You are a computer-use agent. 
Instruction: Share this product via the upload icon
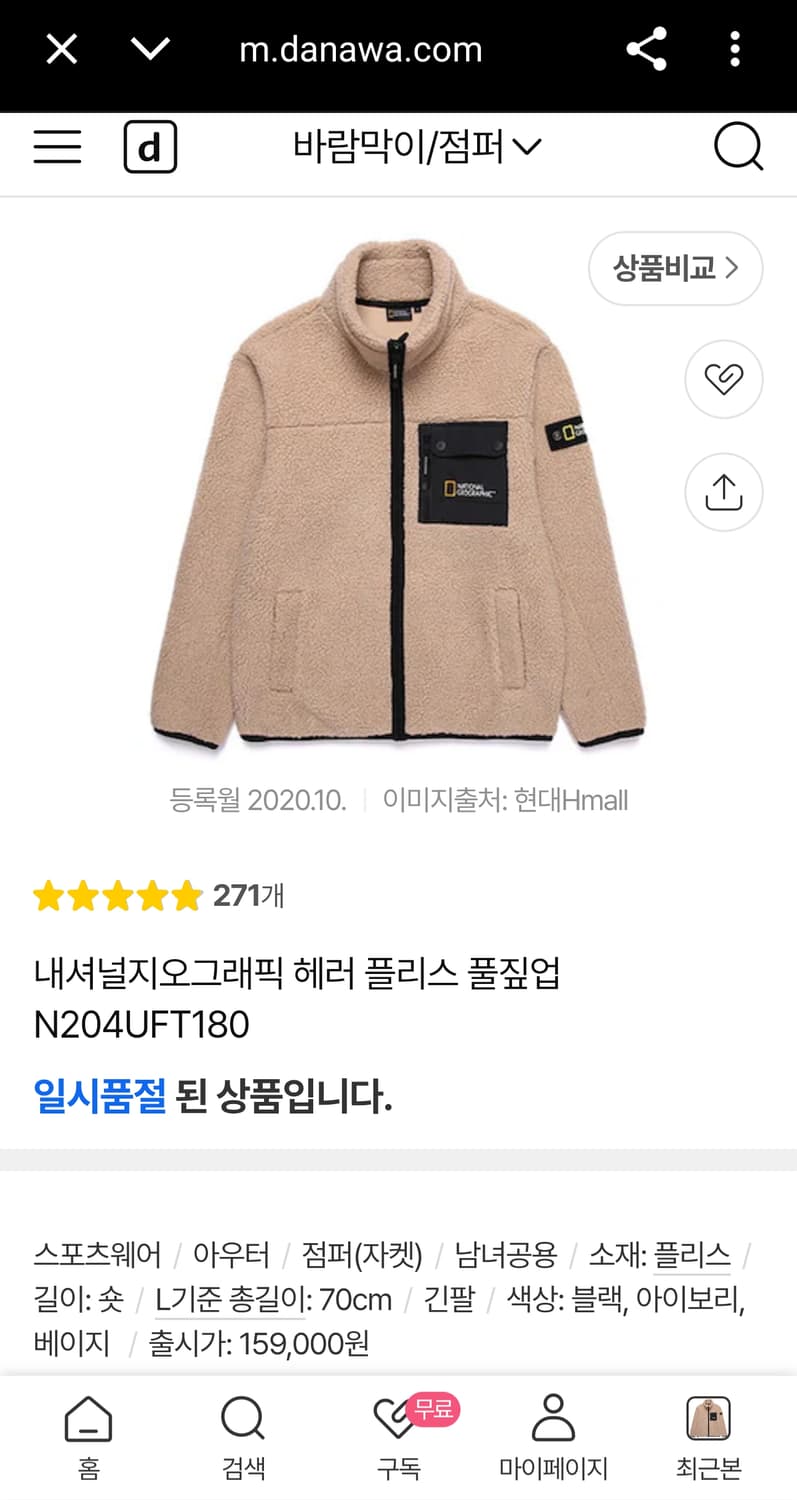pos(723,492)
